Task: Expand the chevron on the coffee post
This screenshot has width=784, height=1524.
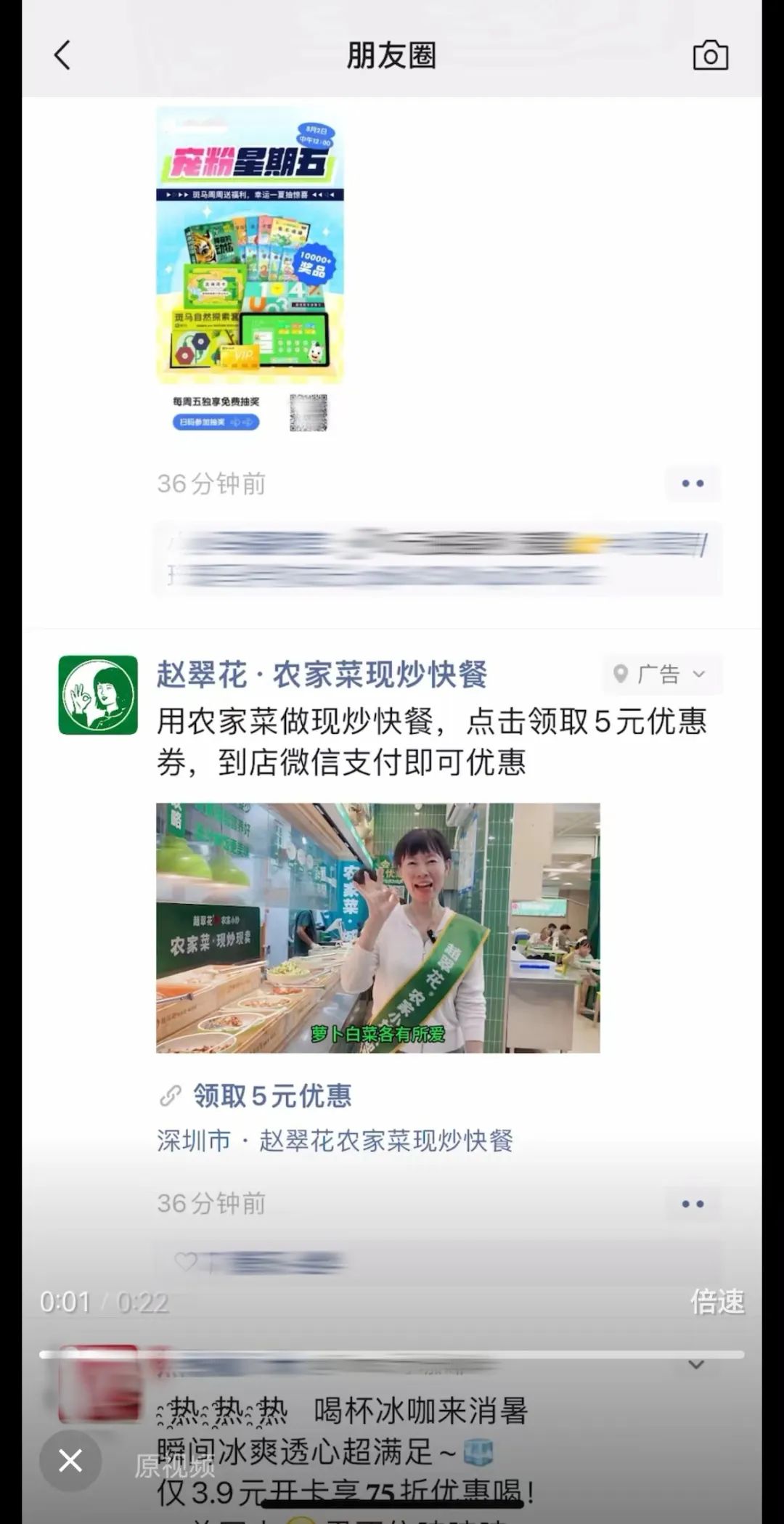Action: click(x=695, y=1366)
